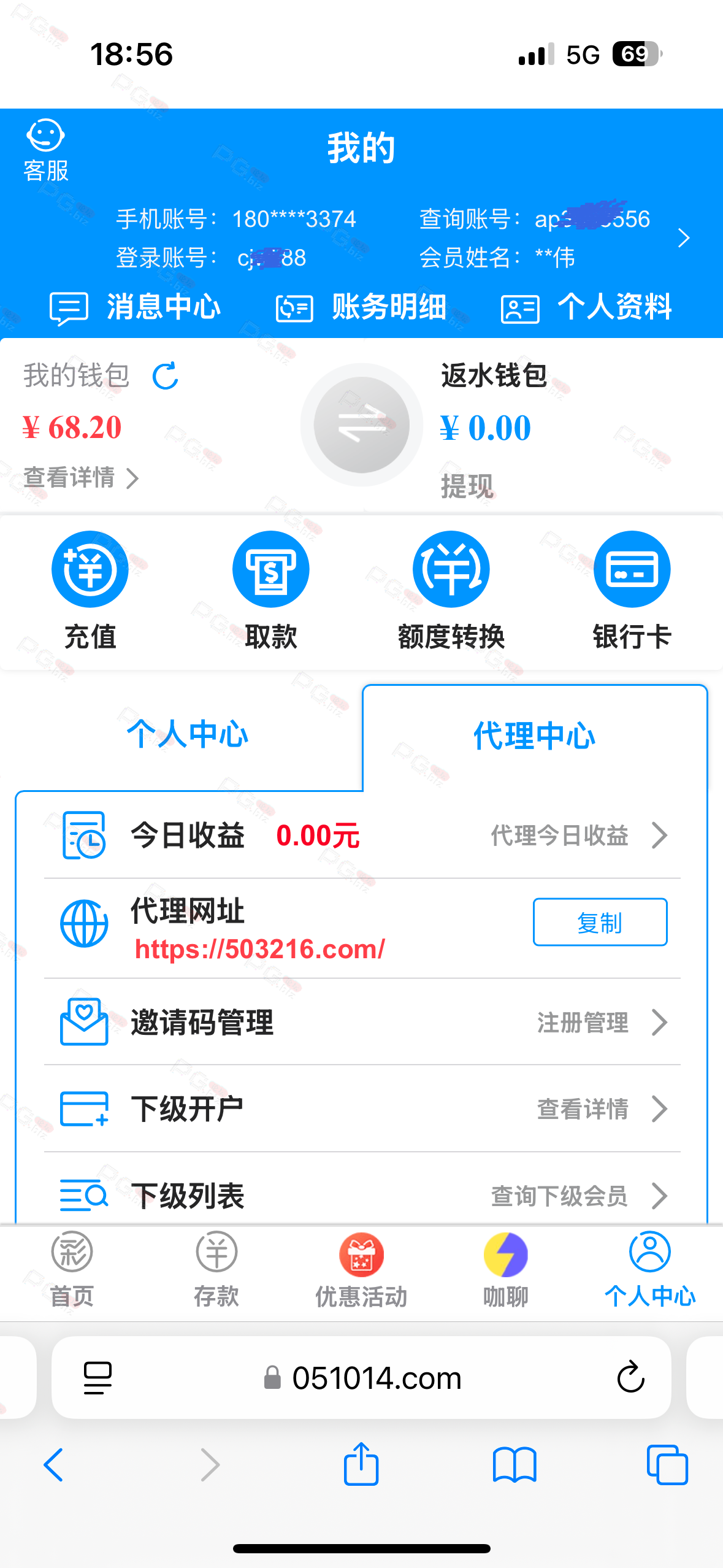Open 今日收益 agent earnings row
Screen dimensions: 723x1568
(362, 835)
